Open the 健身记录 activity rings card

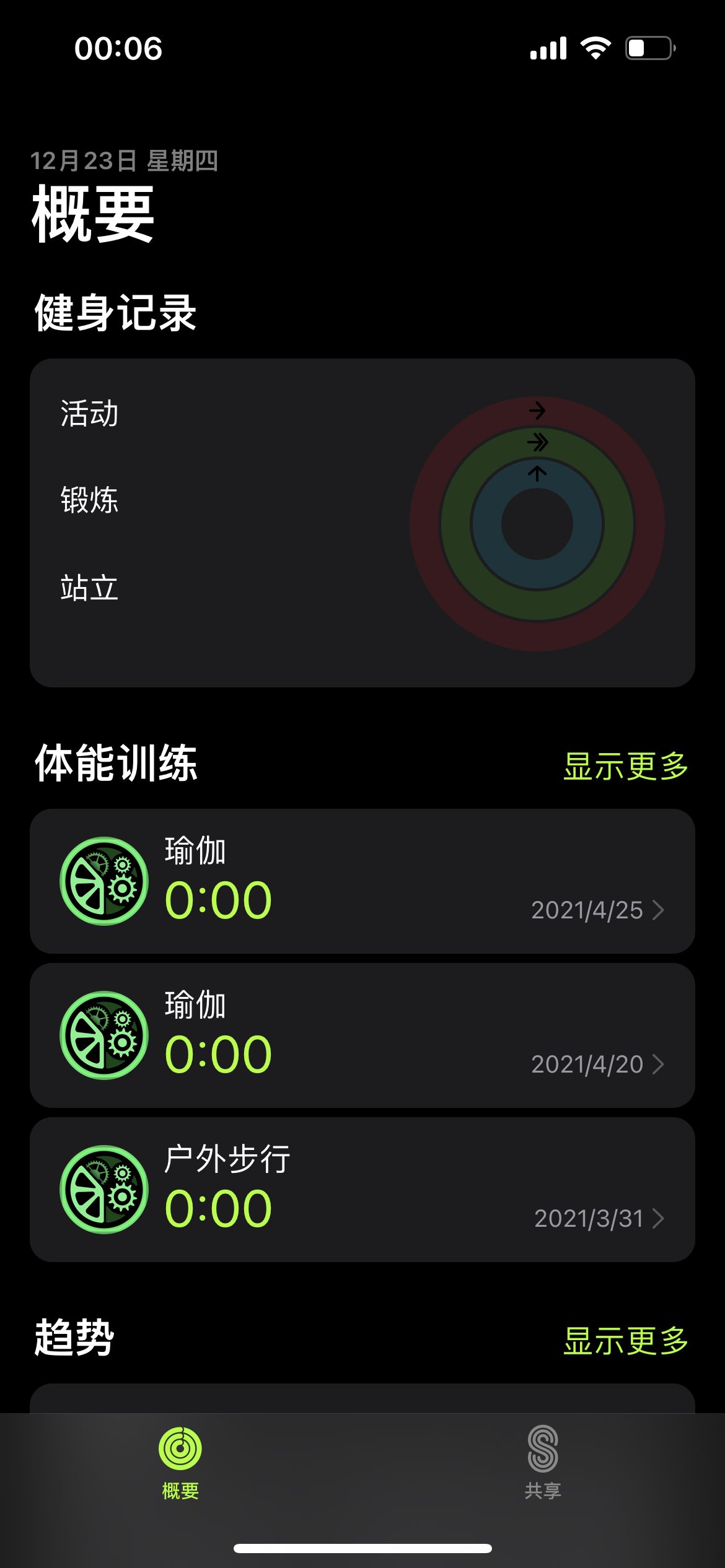[362, 523]
